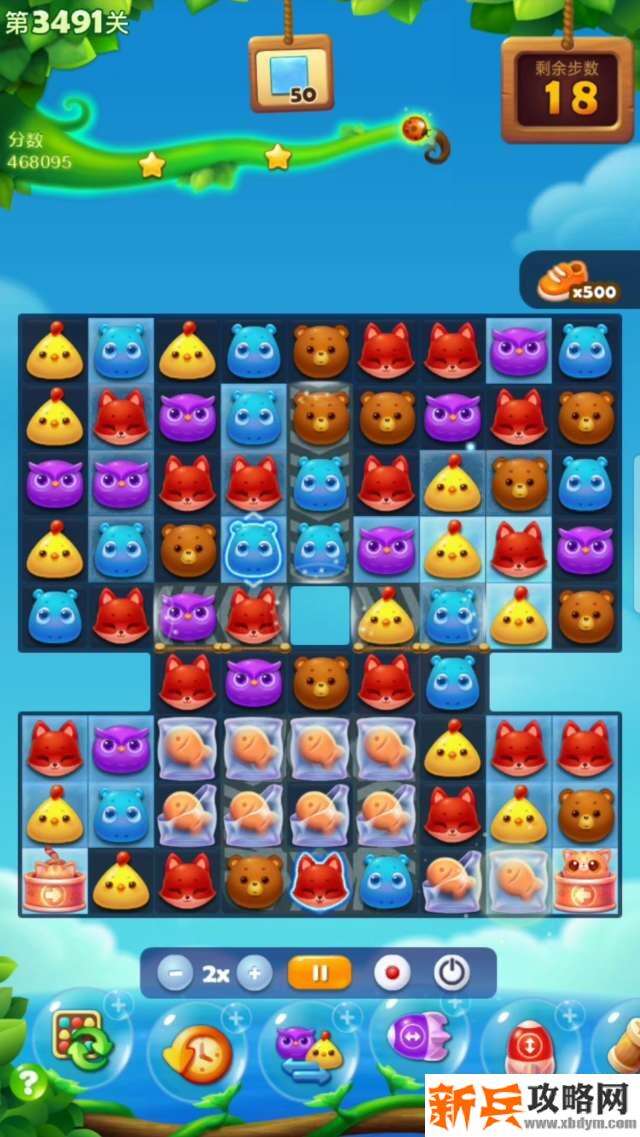
Task: Open the shoe x500 item tab
Action: pyautogui.click(x=580, y=284)
